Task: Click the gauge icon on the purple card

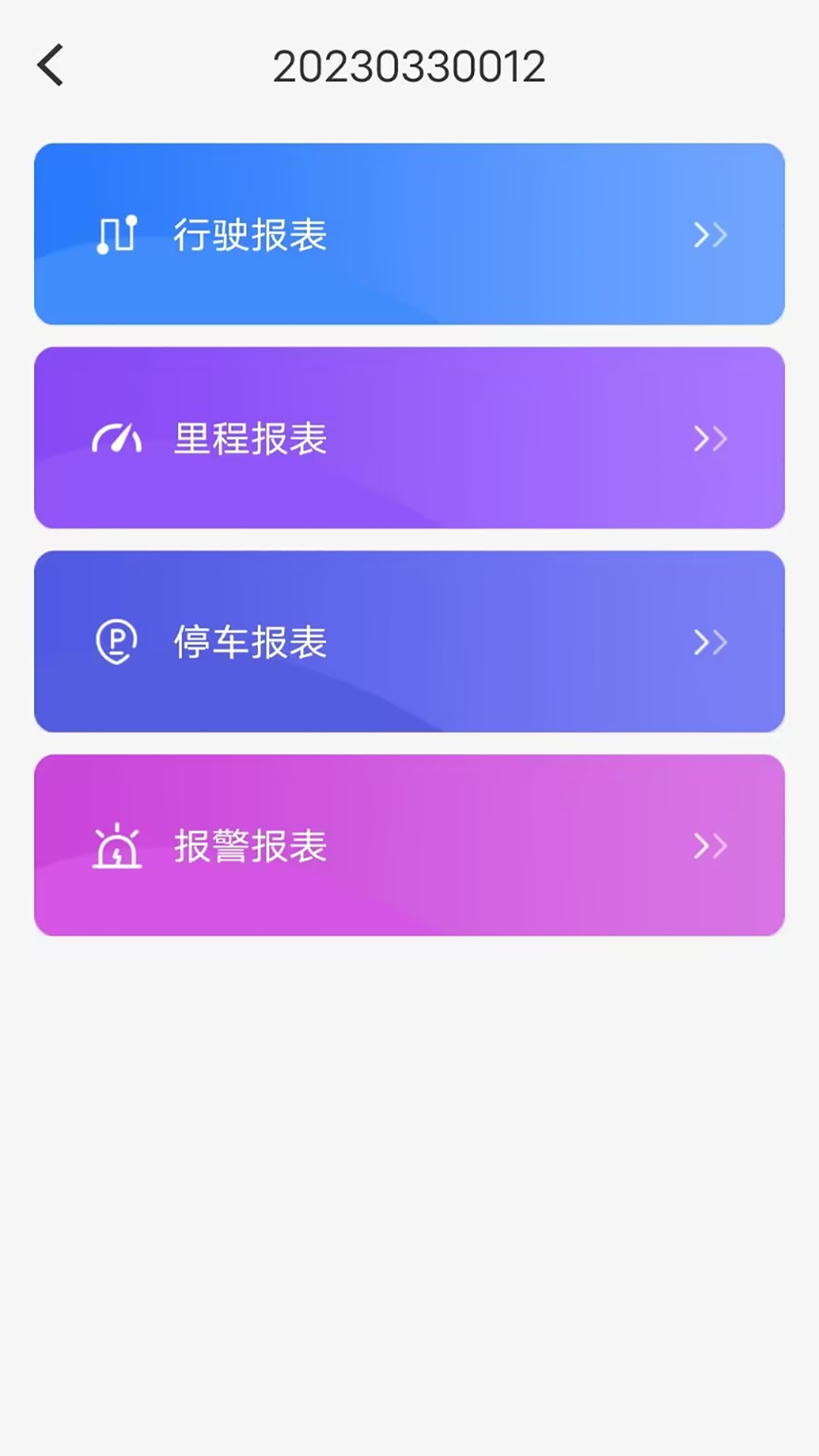Action: (118, 440)
